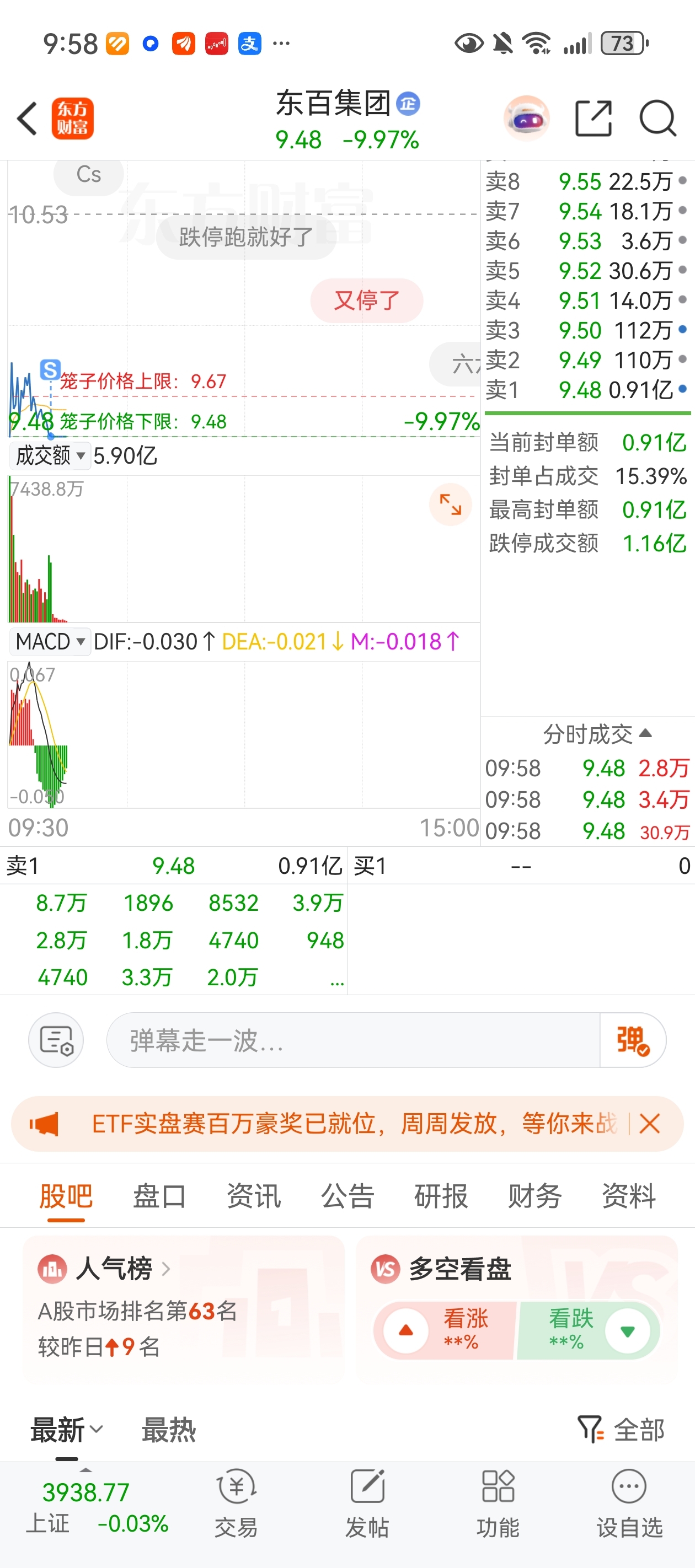The image size is (695, 1568).
Task: Expand the chart to full screen
Action: [450, 504]
